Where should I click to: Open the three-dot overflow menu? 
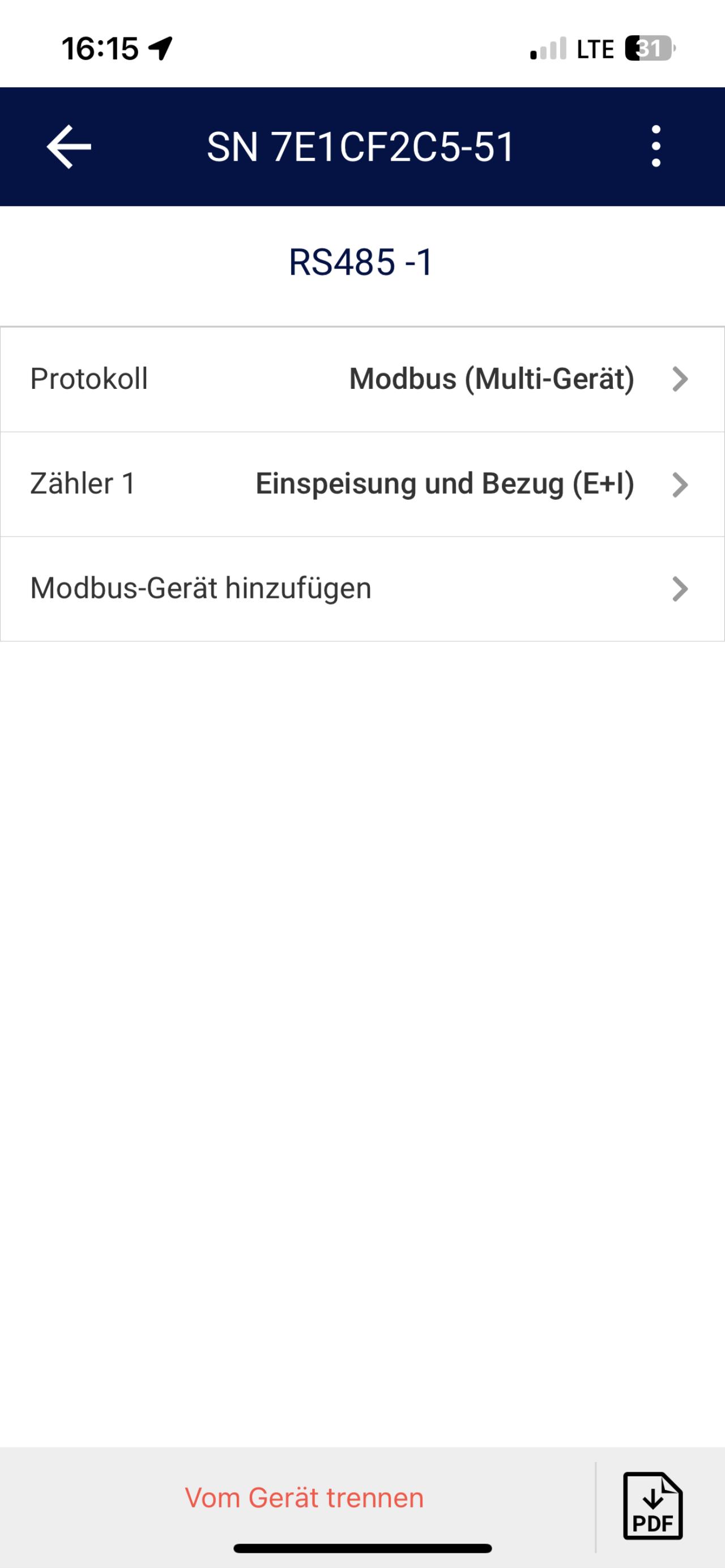[655, 147]
